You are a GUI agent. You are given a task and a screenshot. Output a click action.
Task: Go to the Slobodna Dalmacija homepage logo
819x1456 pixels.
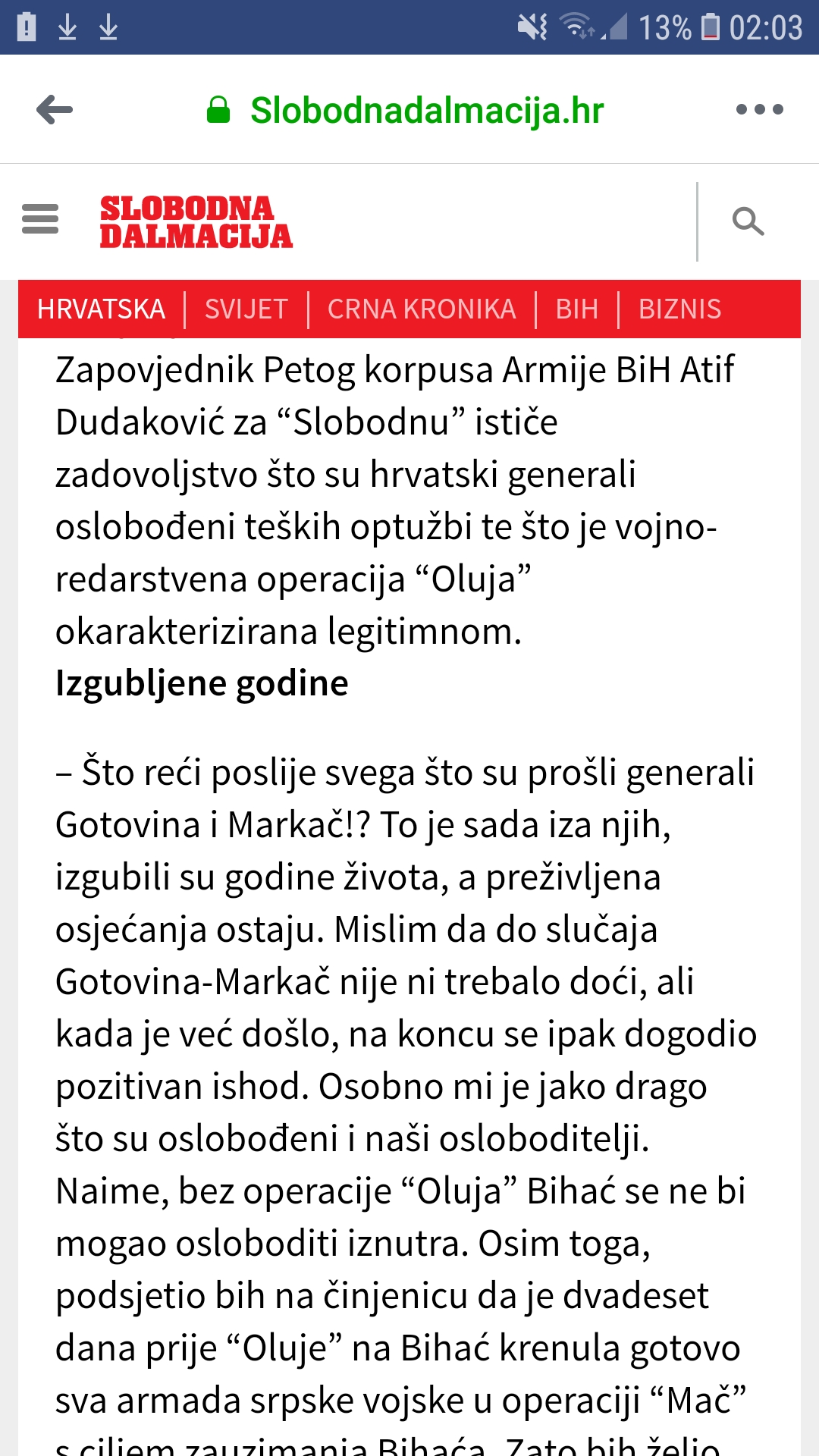pyautogui.click(x=196, y=221)
